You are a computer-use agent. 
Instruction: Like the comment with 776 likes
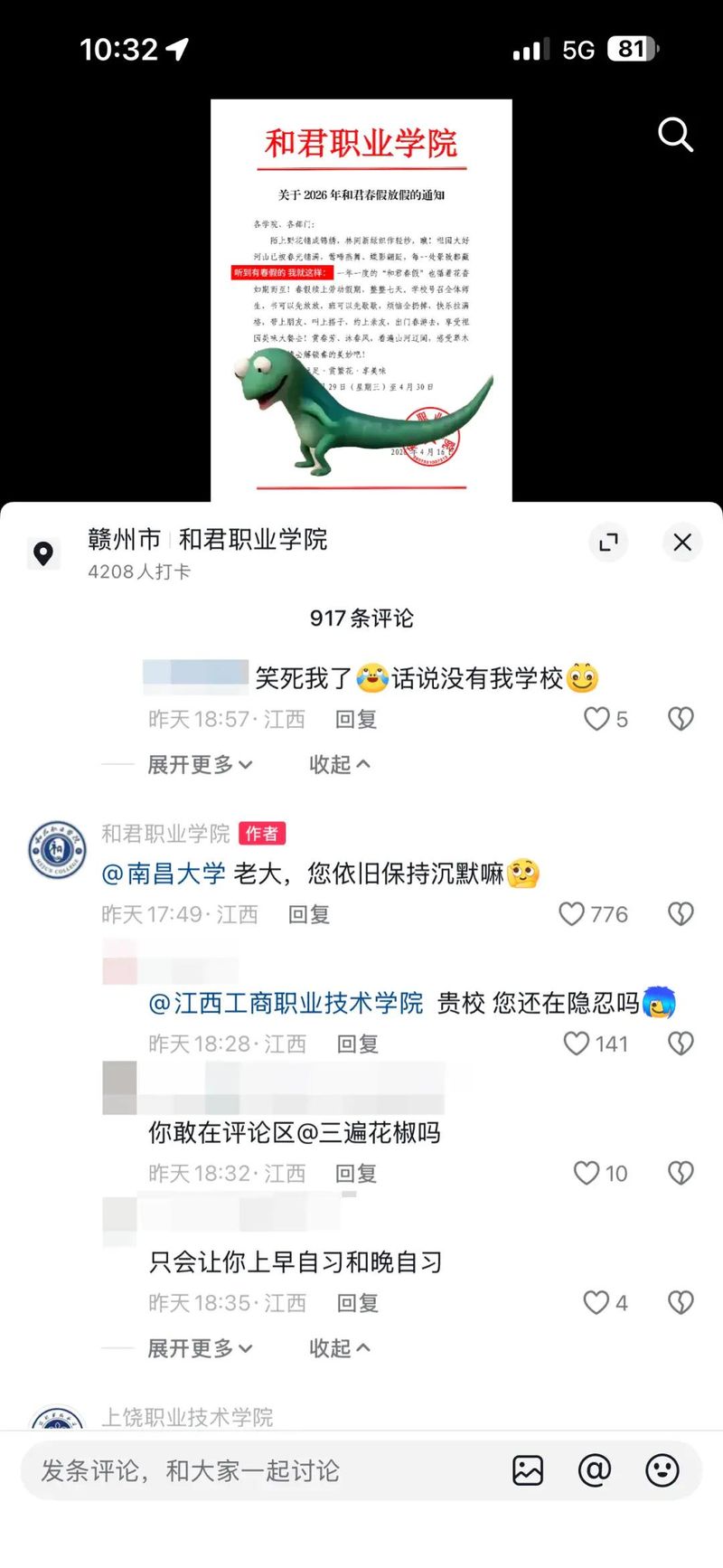pyautogui.click(x=572, y=914)
